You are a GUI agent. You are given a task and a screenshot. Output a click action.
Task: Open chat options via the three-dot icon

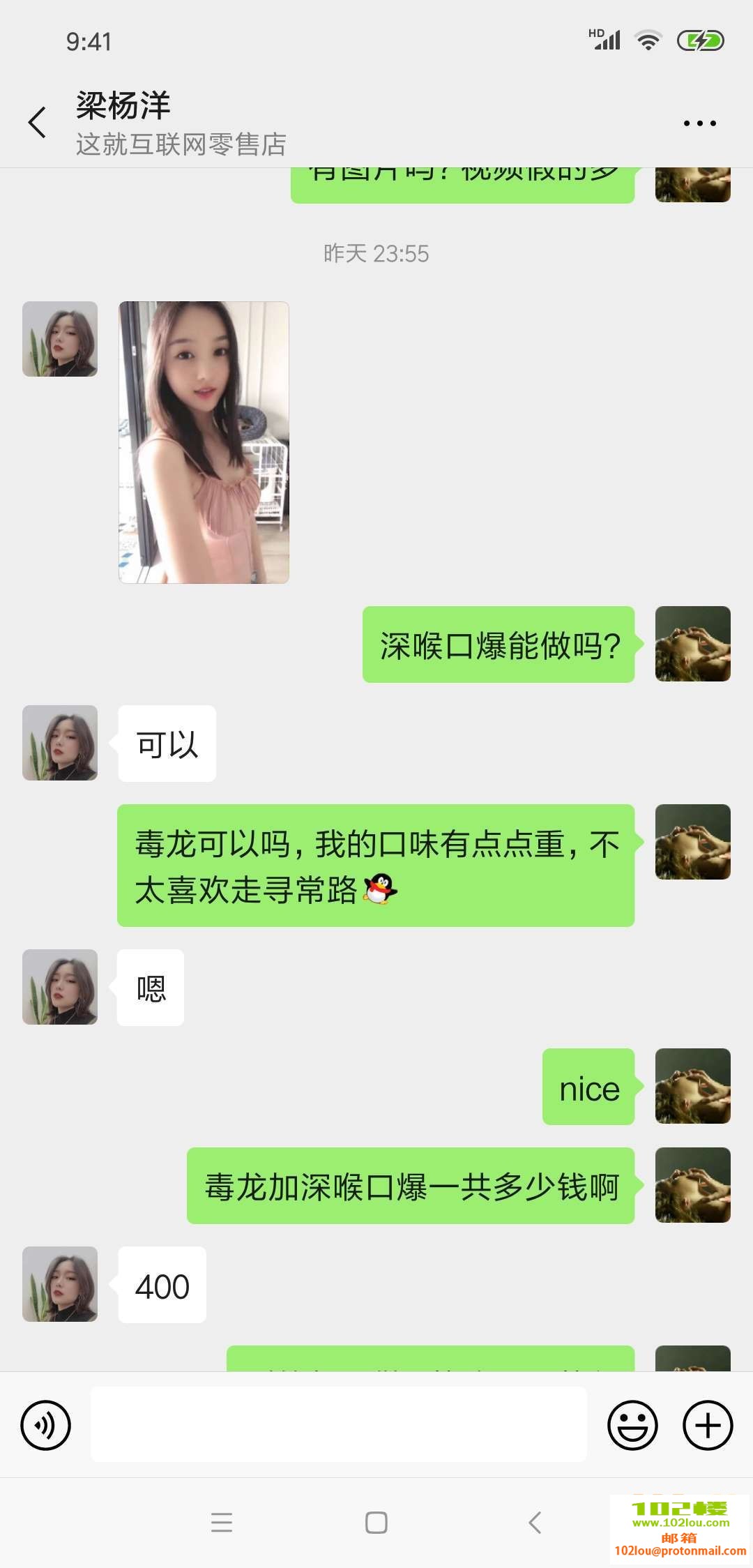[x=700, y=122]
